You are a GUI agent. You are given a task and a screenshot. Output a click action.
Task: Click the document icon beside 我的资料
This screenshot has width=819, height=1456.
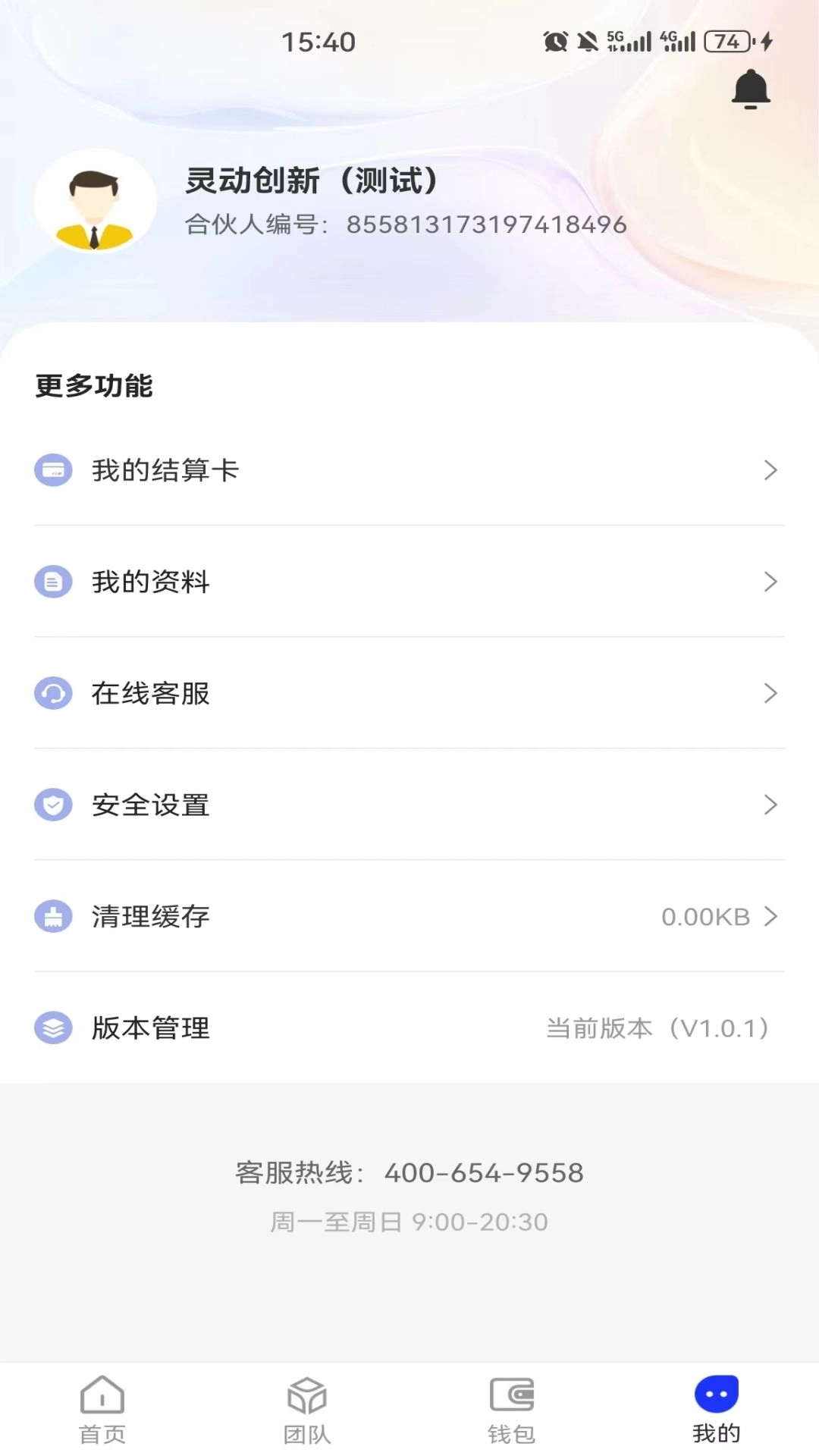point(52,582)
